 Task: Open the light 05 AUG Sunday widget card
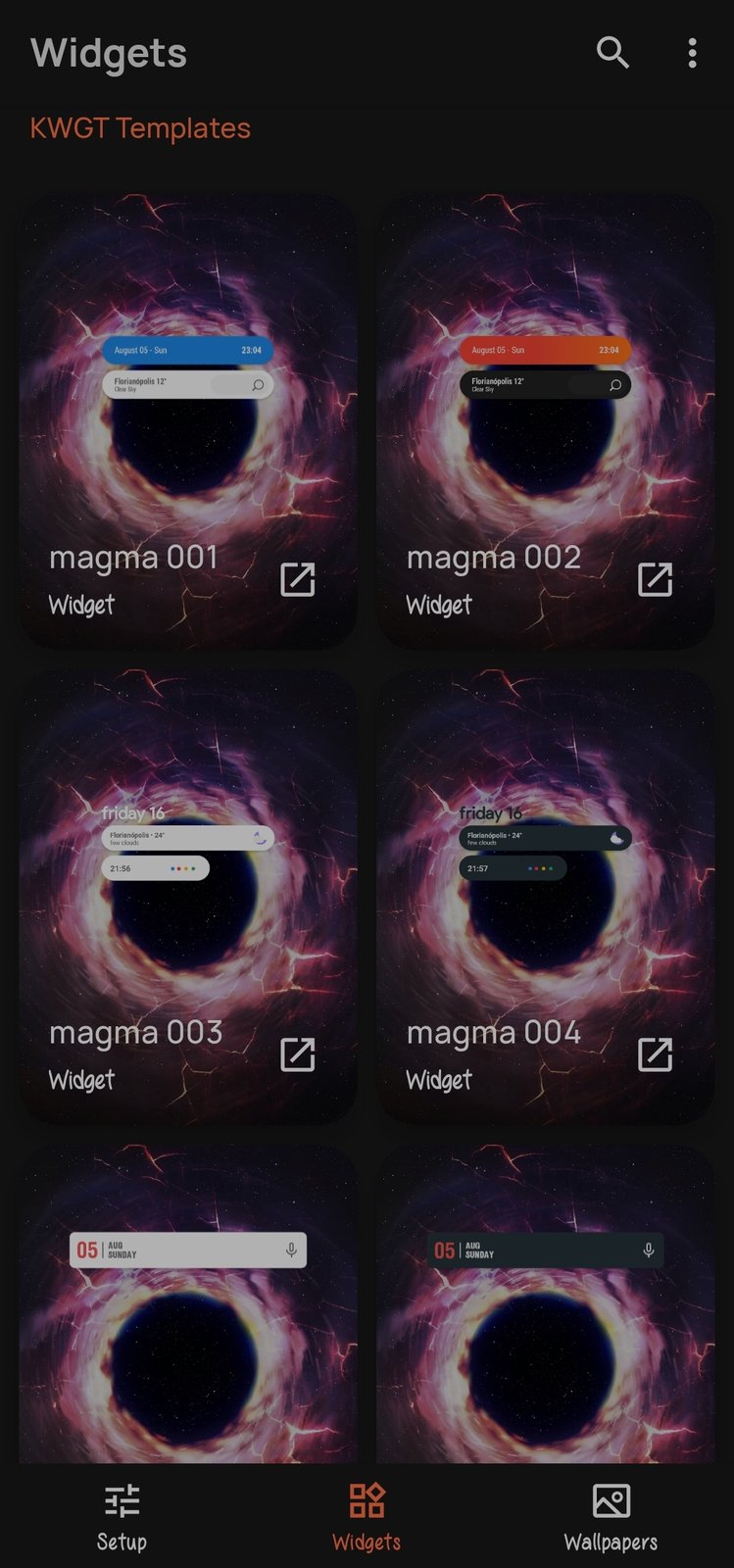coord(187,1313)
